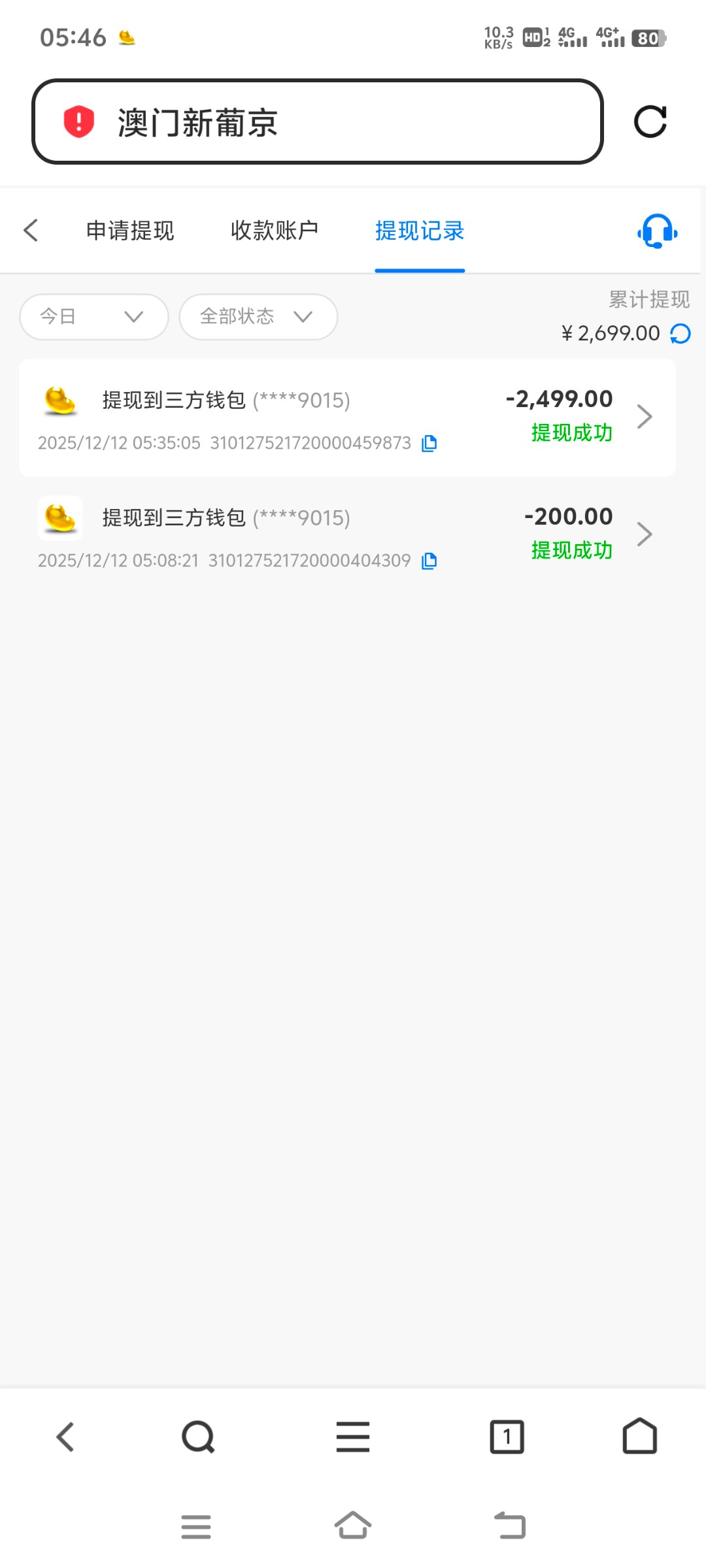Switch to the 收款账户 tab
Image resolution: width=706 pixels, height=1568 pixels.
tap(275, 231)
